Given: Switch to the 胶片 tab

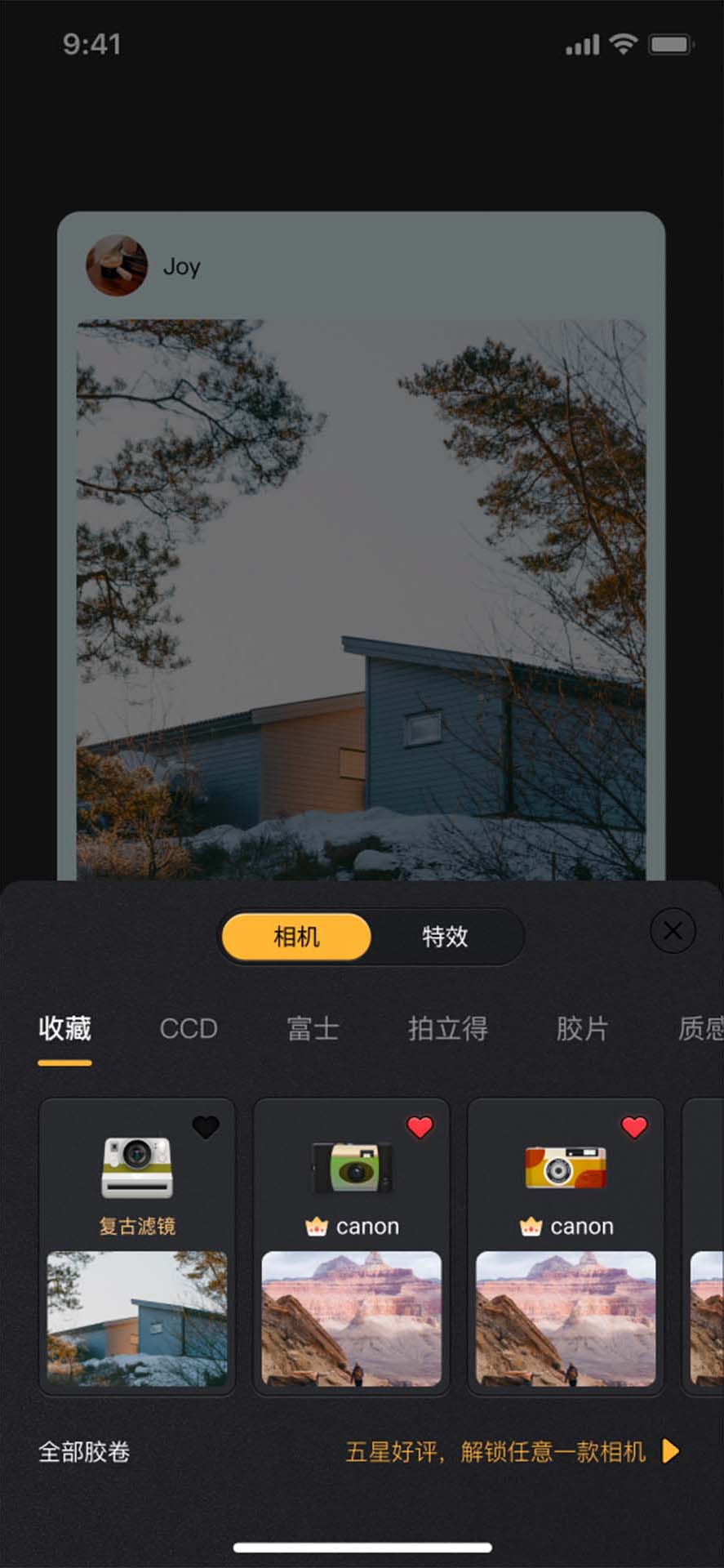Looking at the screenshot, I should coord(582,1029).
